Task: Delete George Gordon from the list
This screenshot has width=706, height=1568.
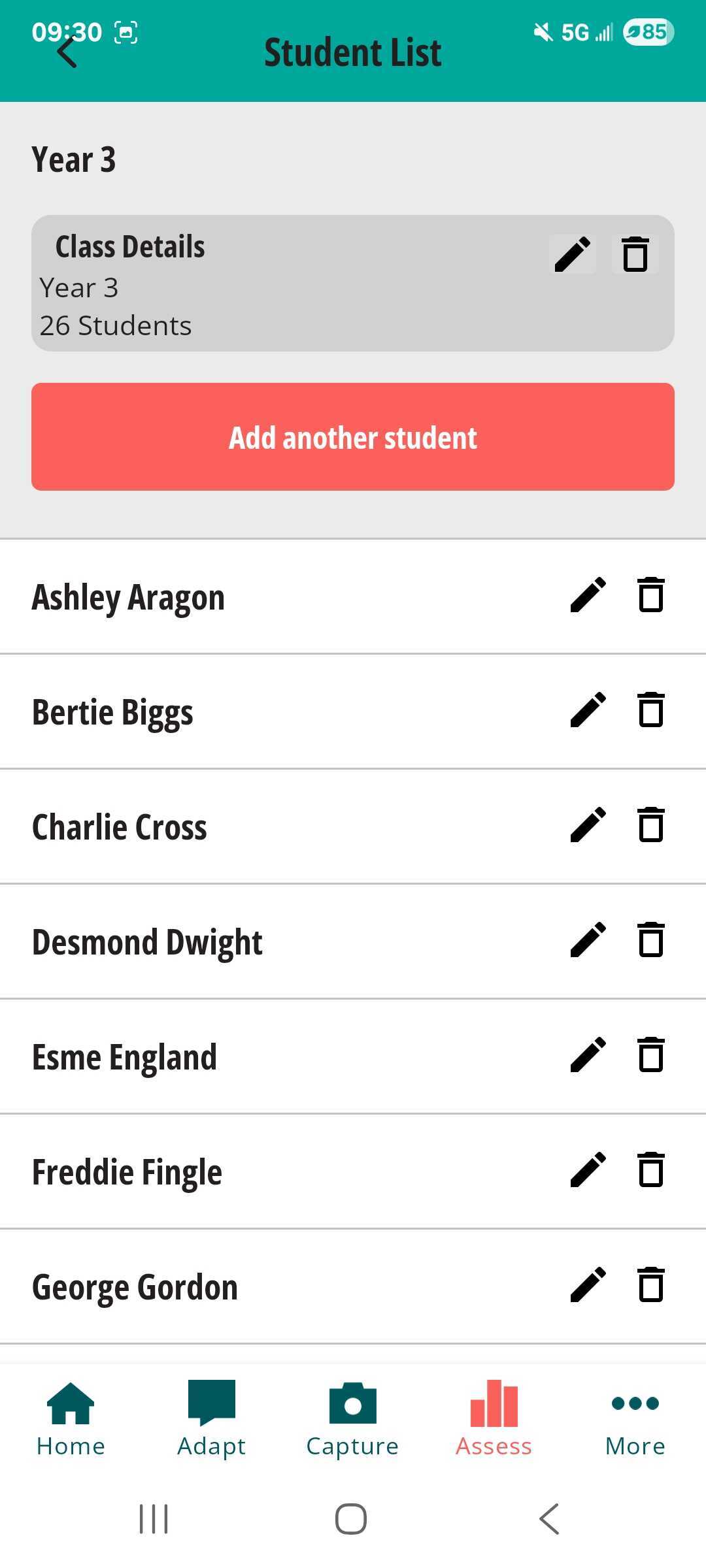Action: 651,1285
